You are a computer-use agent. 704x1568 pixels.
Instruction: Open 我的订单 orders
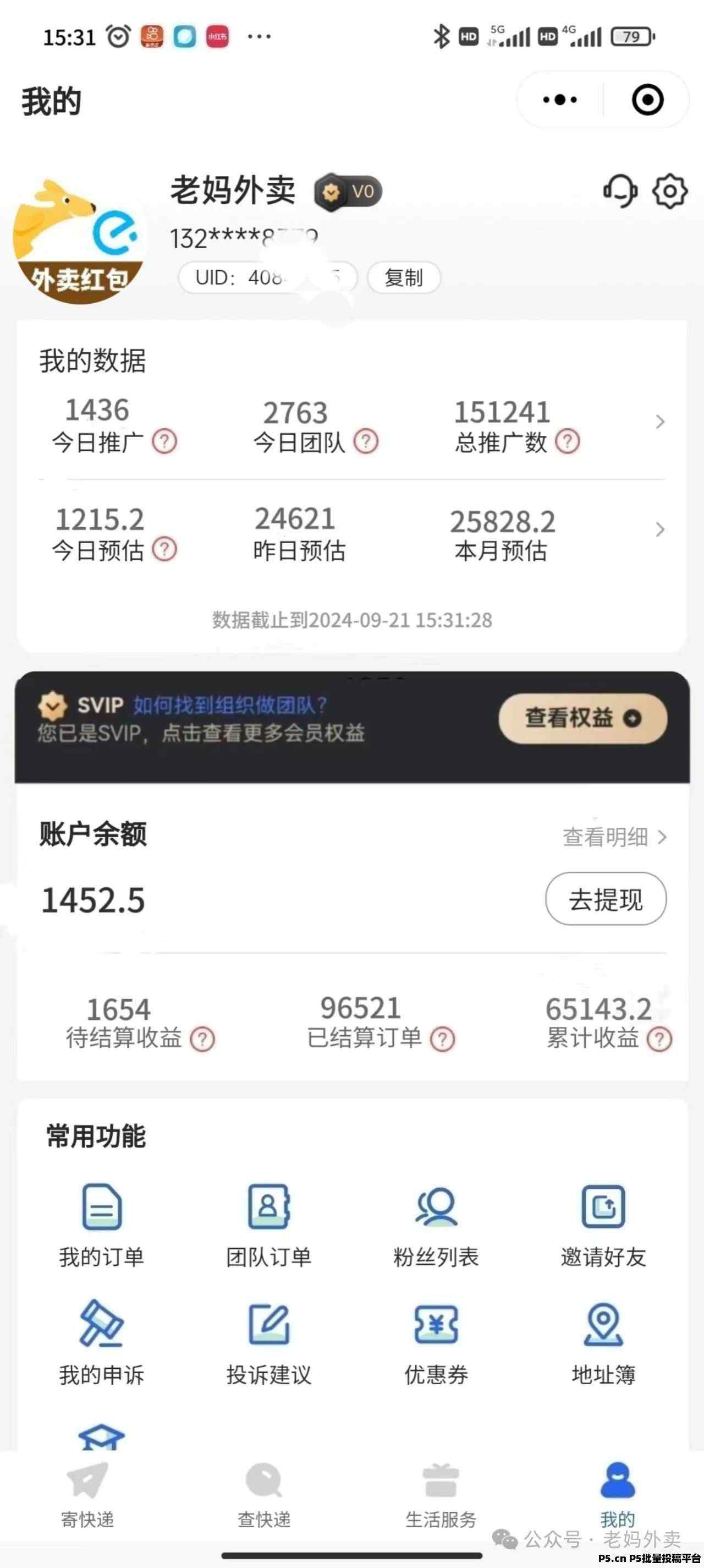pyautogui.click(x=102, y=1223)
